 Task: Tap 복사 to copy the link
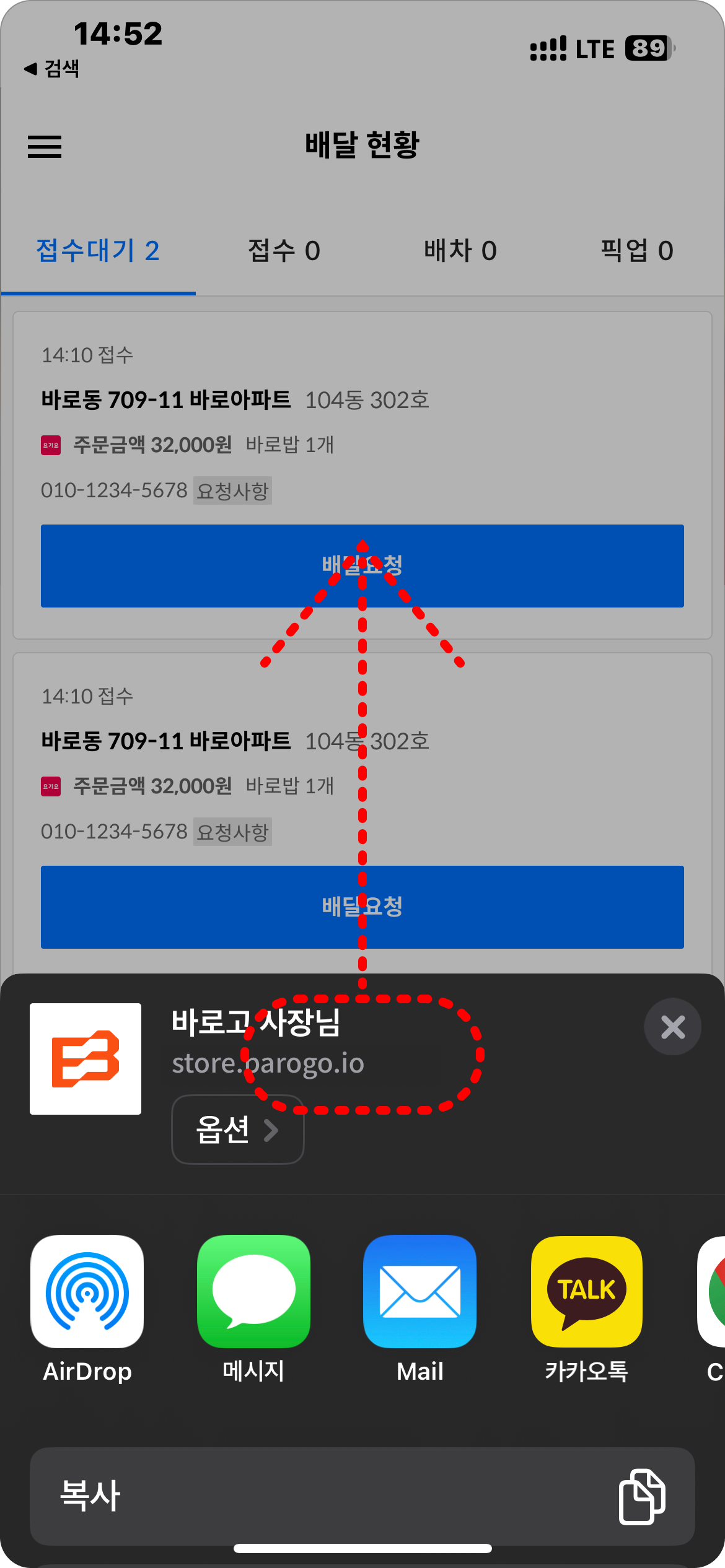click(362, 1496)
